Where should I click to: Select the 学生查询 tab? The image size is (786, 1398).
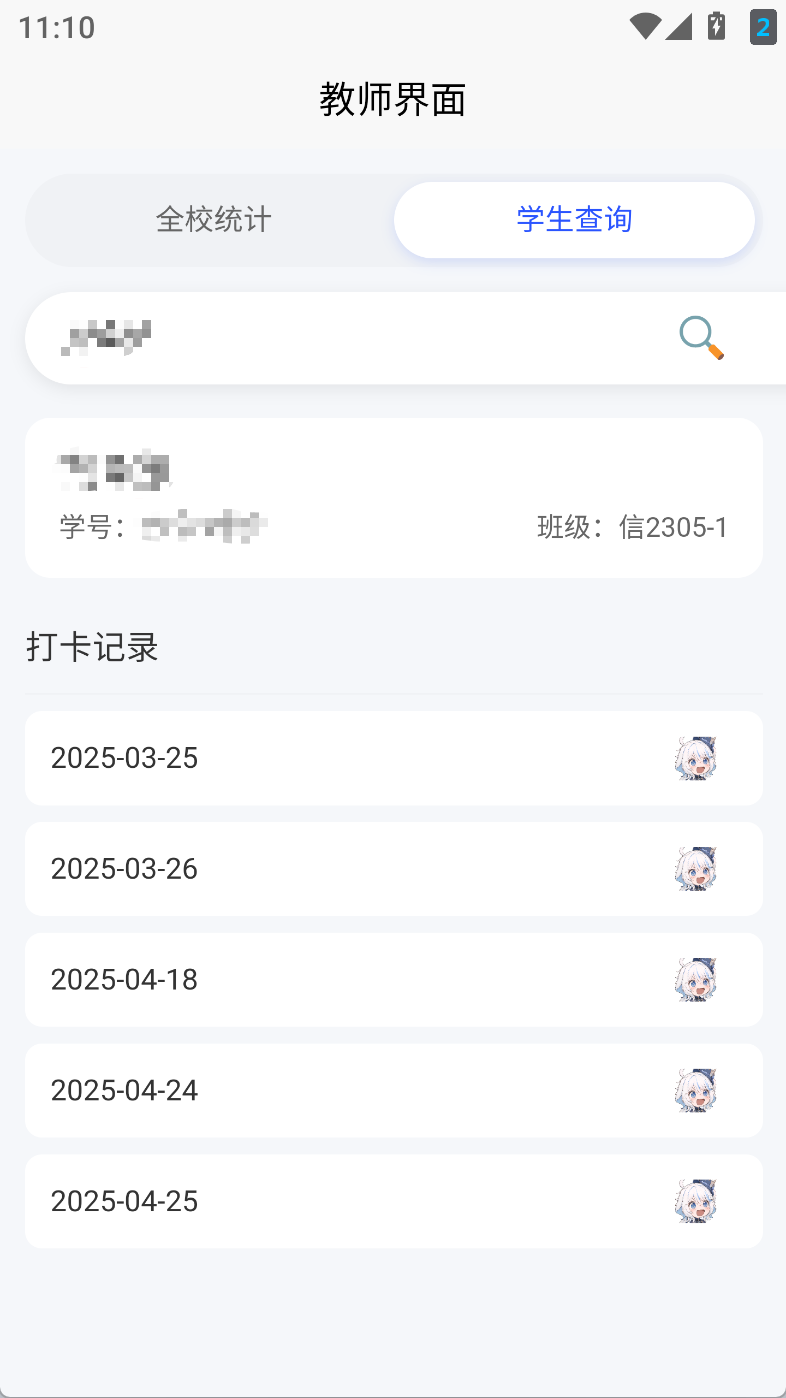[x=574, y=220]
